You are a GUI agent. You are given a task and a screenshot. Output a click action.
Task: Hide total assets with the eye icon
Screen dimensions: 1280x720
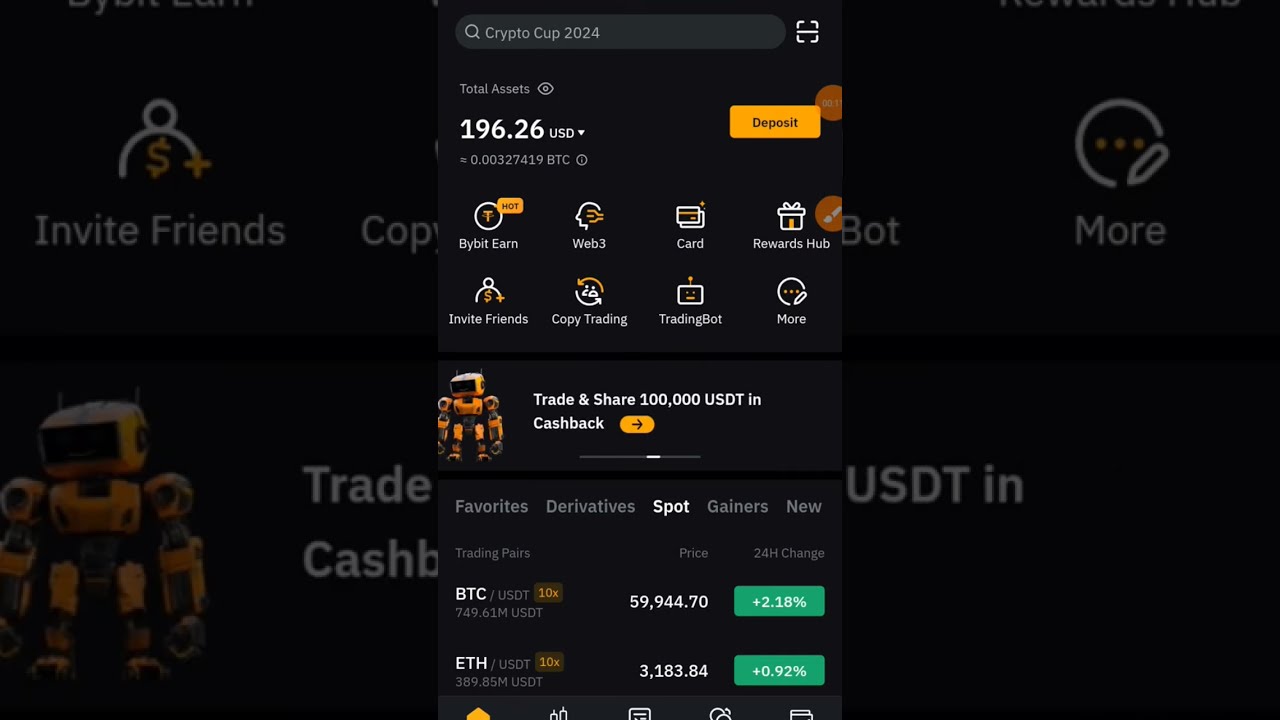coord(545,89)
